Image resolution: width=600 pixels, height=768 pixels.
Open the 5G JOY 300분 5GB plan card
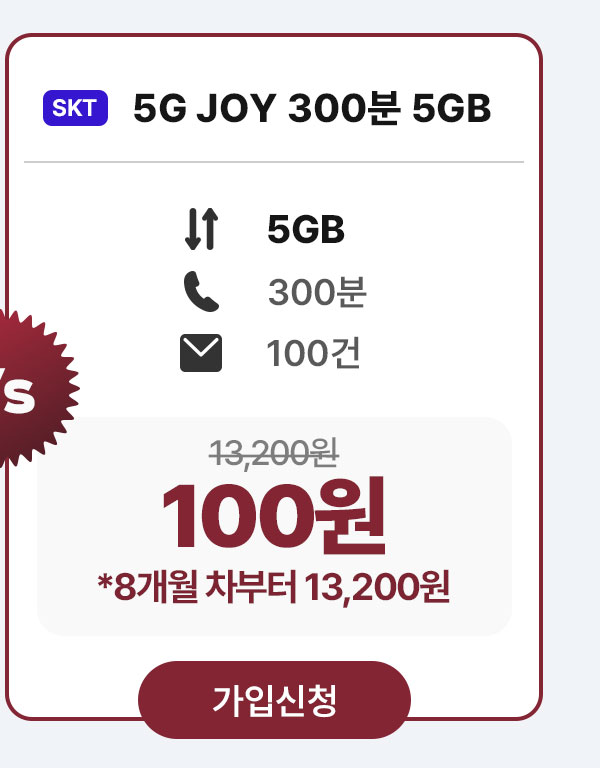tap(311, 110)
